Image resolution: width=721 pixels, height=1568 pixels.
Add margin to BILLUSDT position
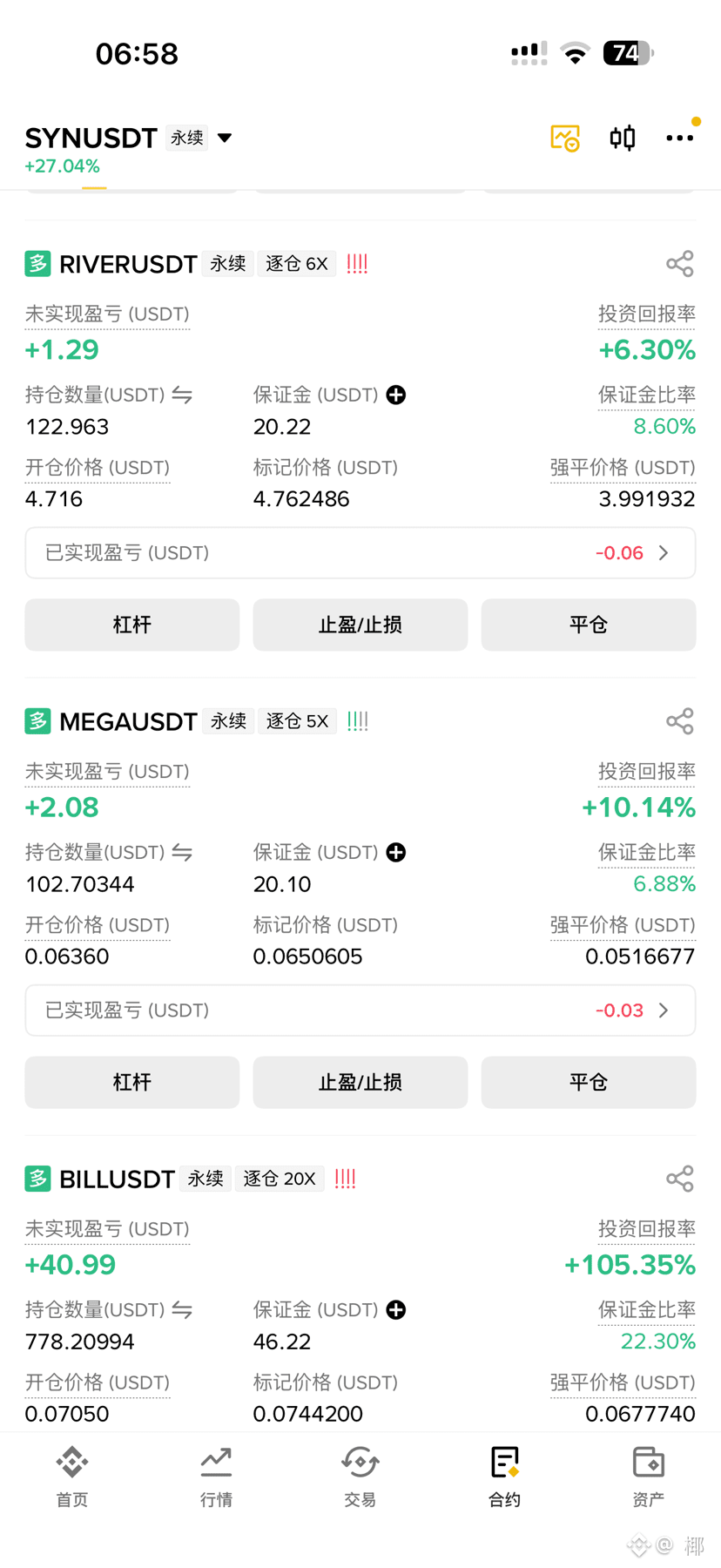tap(396, 1310)
